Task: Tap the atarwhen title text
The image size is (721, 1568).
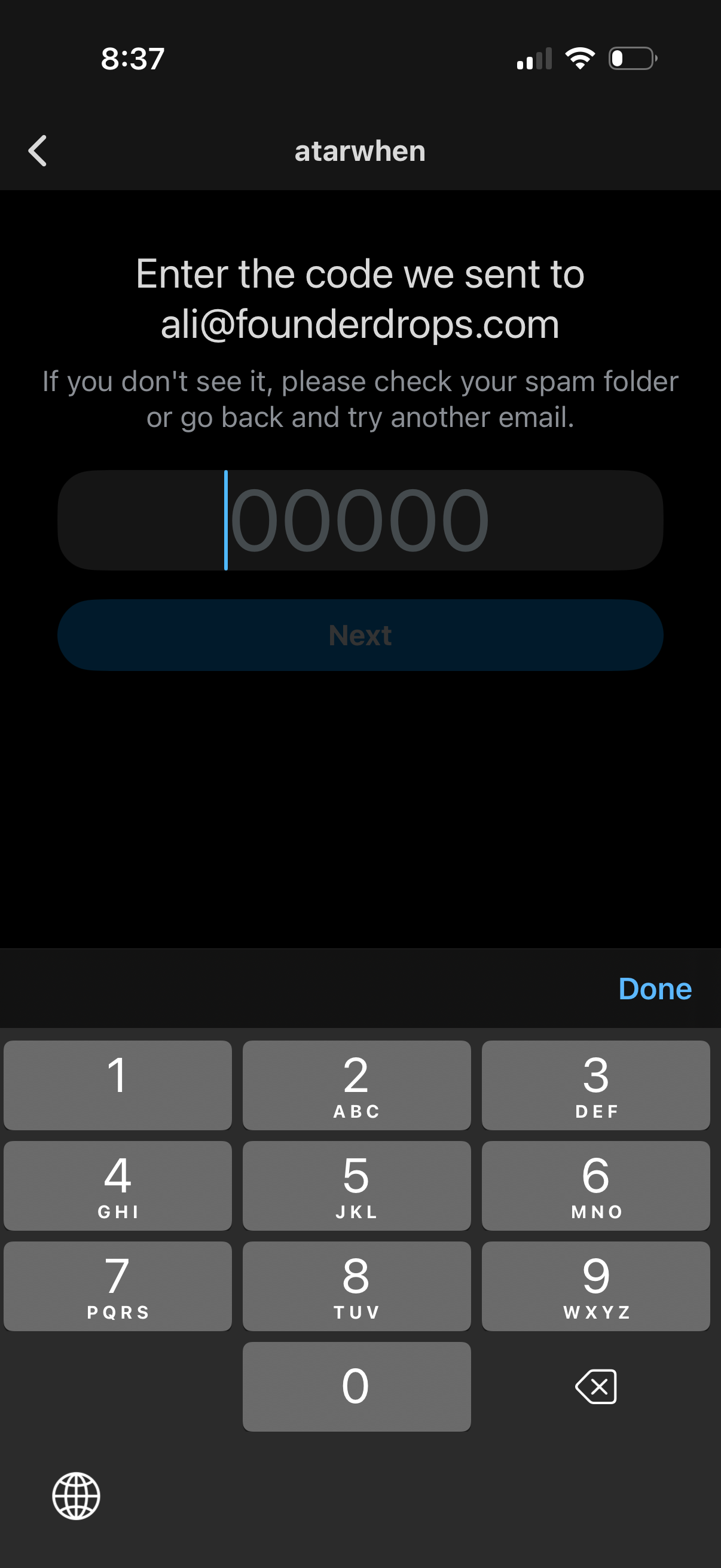Action: [x=360, y=151]
